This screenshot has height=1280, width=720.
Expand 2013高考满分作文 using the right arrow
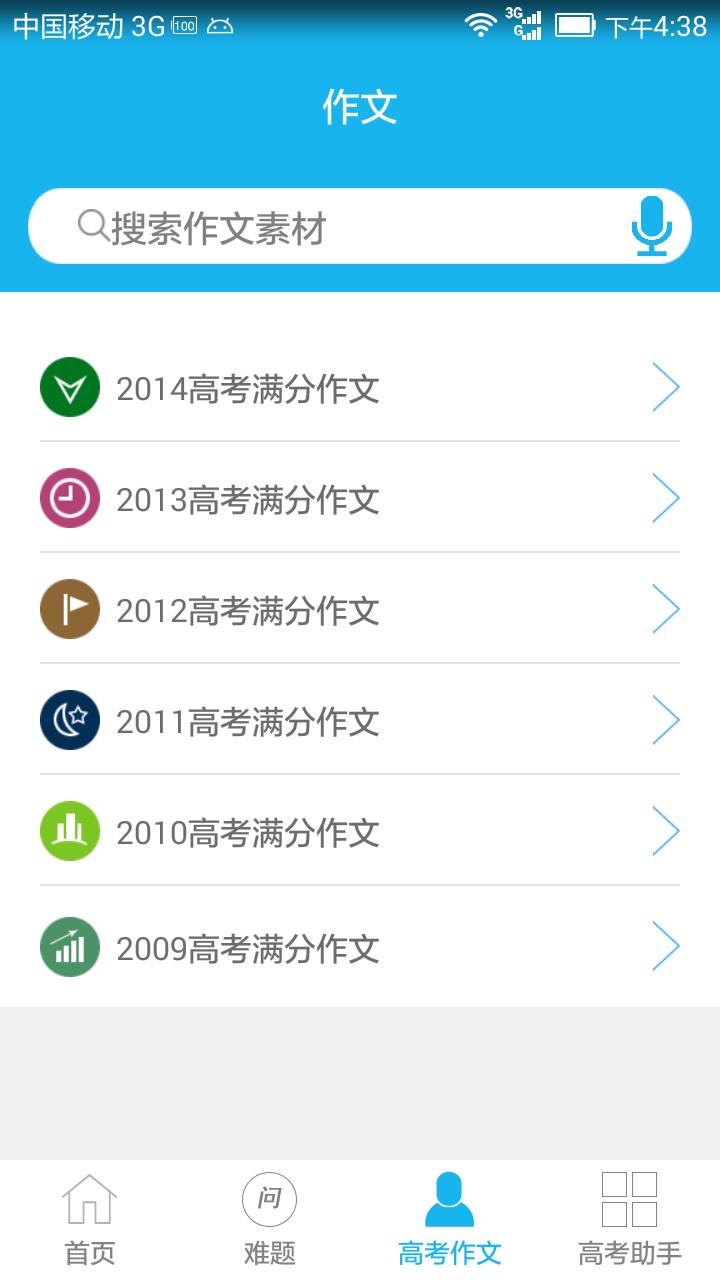click(665, 497)
